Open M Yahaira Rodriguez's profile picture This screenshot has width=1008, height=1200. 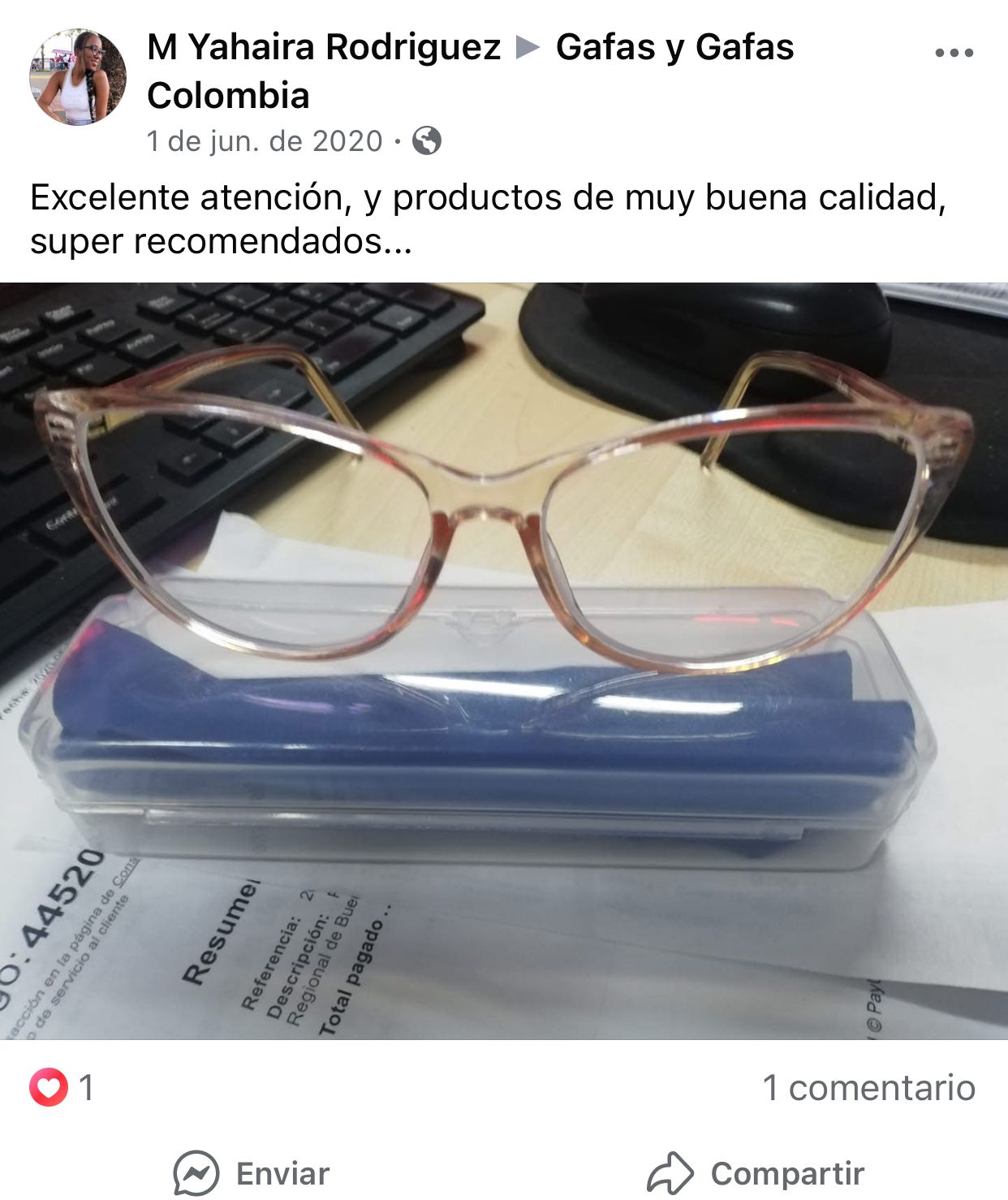pos(78,77)
